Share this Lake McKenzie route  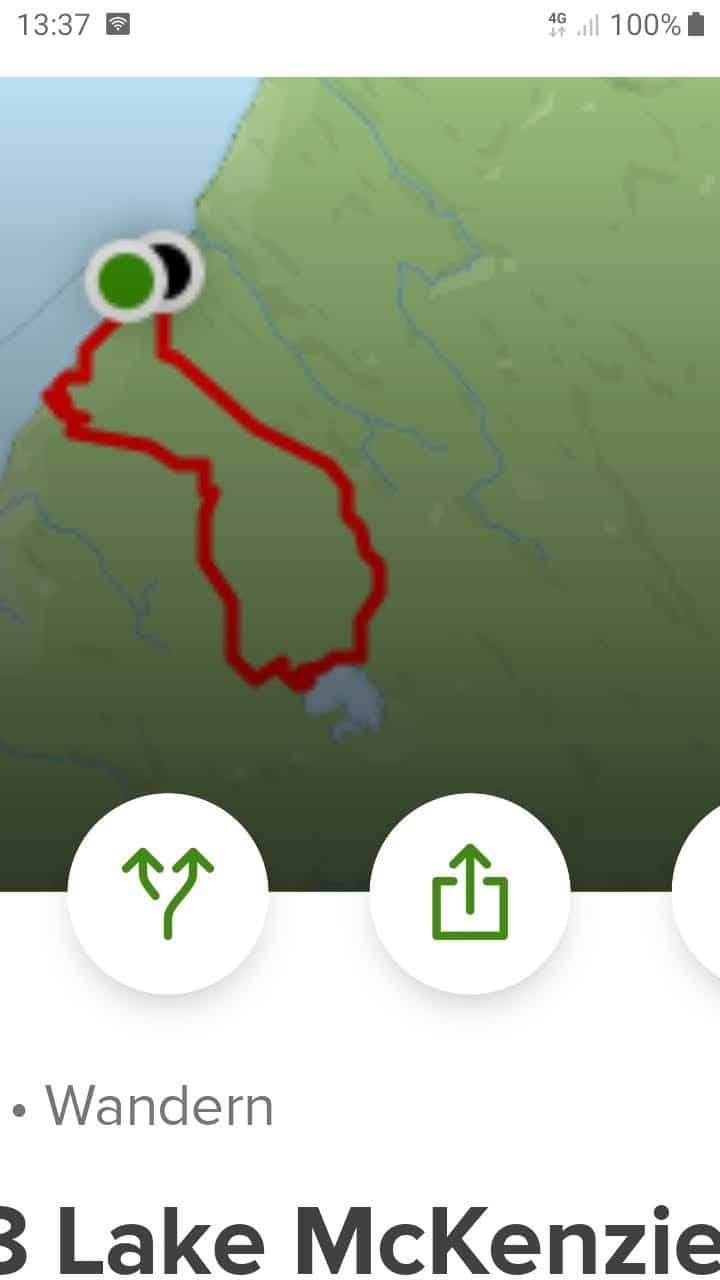pos(469,893)
